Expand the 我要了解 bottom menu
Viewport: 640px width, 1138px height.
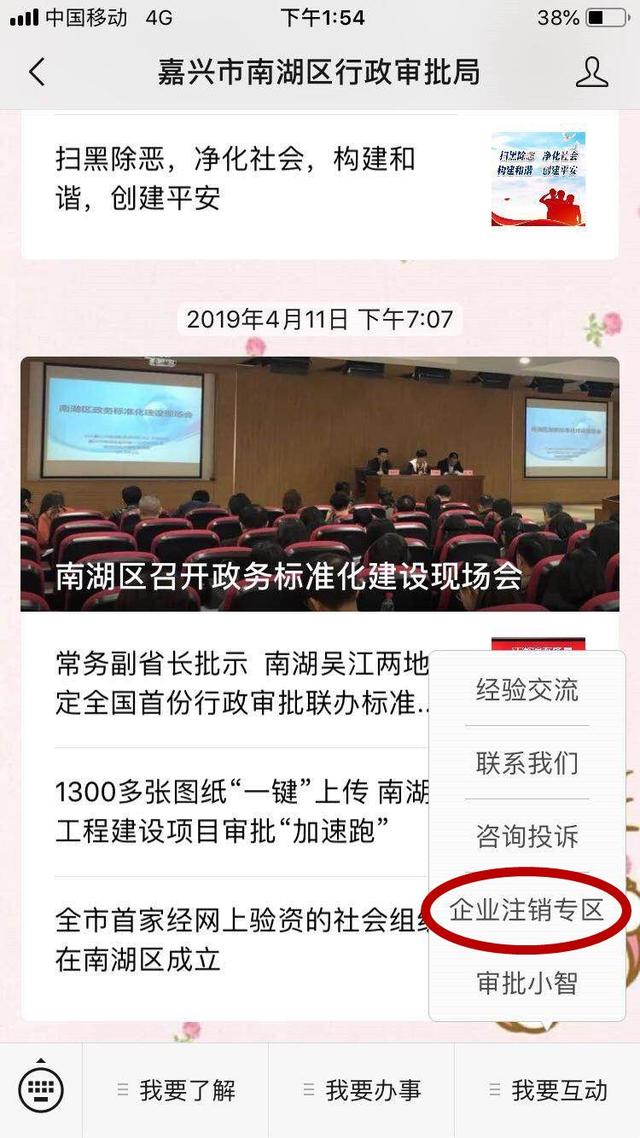coord(176,1090)
